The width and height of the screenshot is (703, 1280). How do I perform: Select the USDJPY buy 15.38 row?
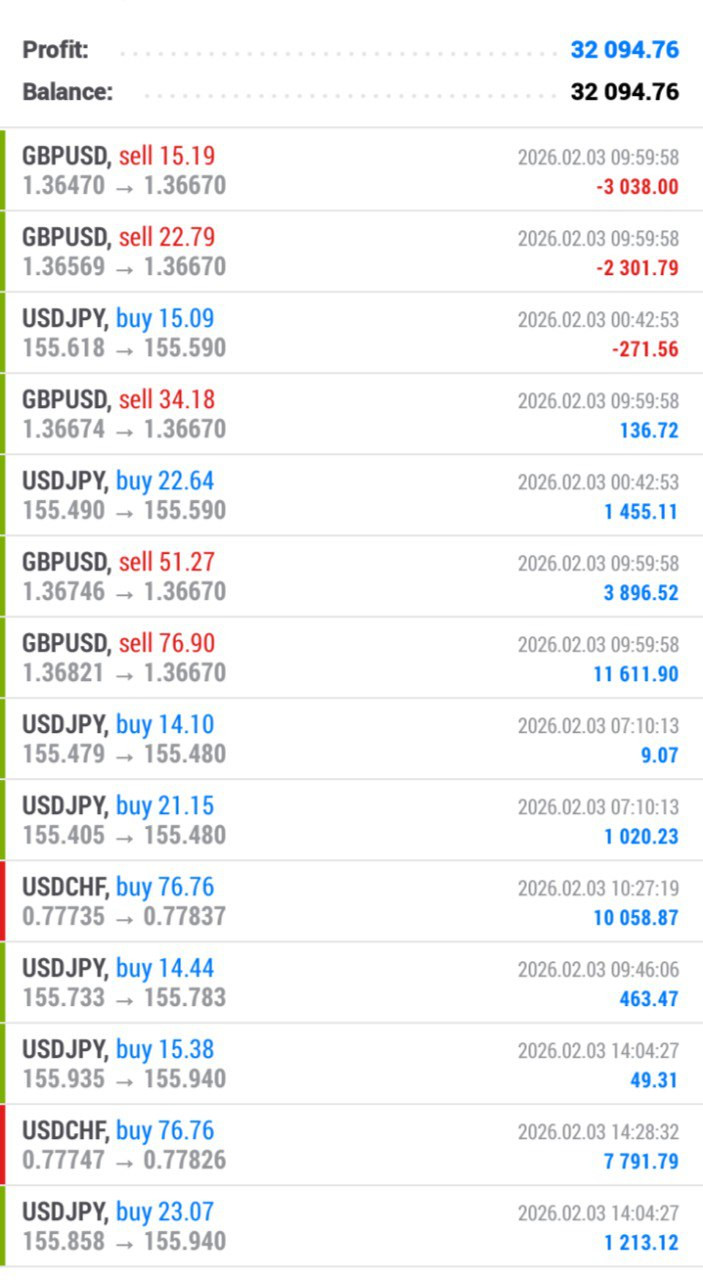[x=350, y=1063]
